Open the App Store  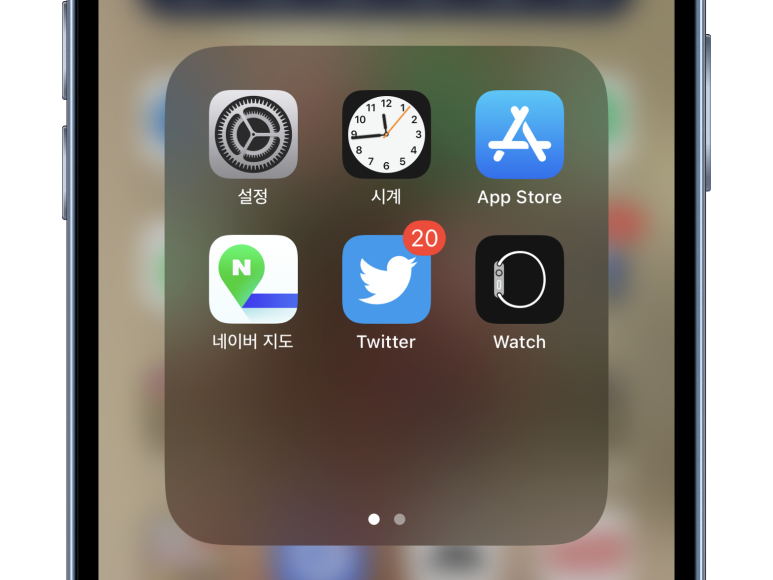pos(519,134)
